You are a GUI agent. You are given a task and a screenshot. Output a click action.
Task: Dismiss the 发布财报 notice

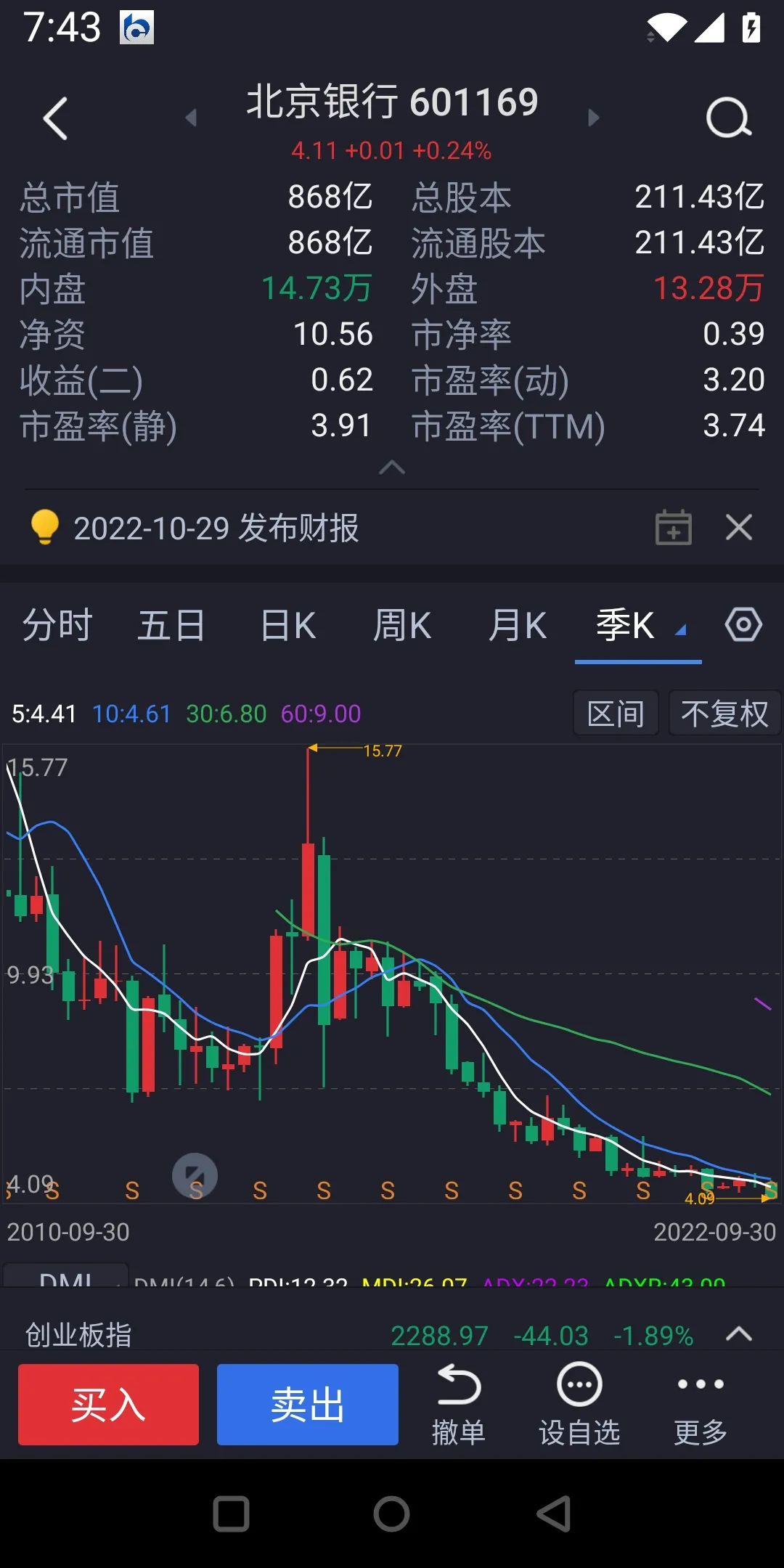pyautogui.click(x=739, y=528)
